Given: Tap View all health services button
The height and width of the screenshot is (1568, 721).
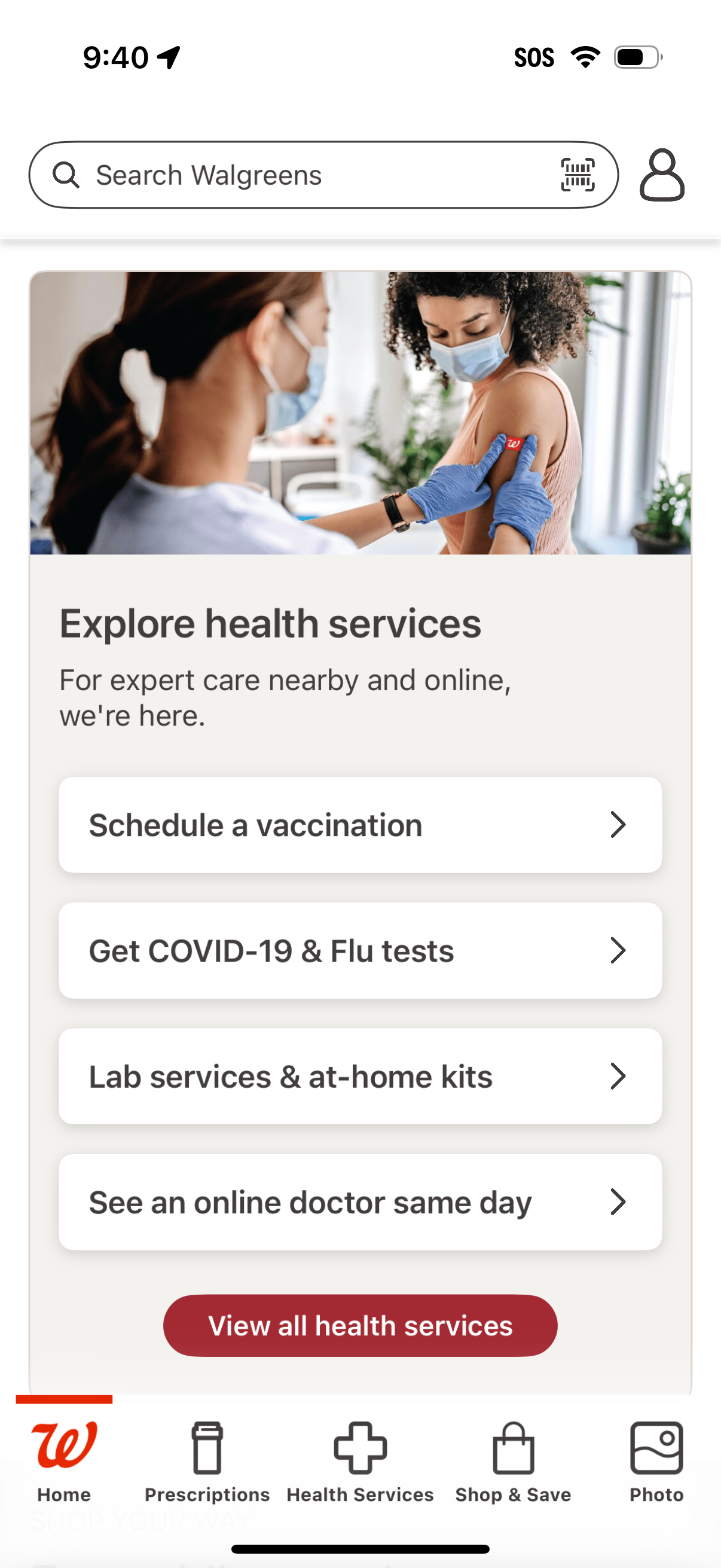Looking at the screenshot, I should (360, 1326).
